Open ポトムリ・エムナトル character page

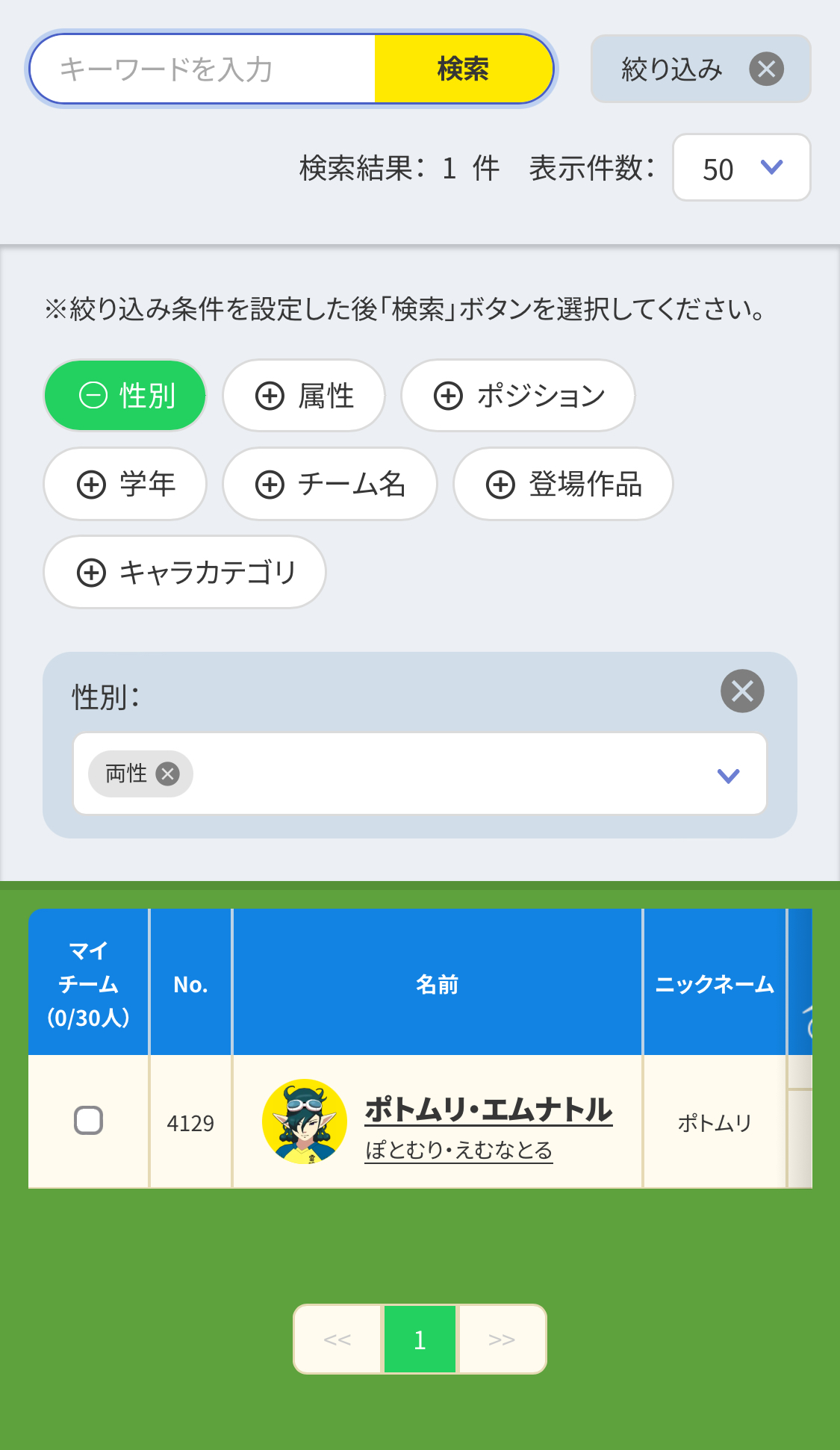point(488,1110)
